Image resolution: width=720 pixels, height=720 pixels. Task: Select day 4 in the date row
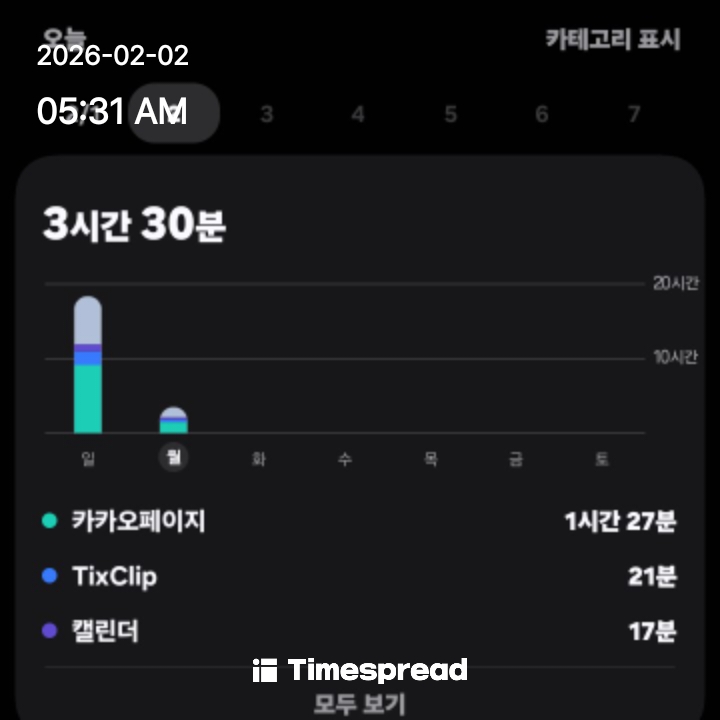click(358, 114)
